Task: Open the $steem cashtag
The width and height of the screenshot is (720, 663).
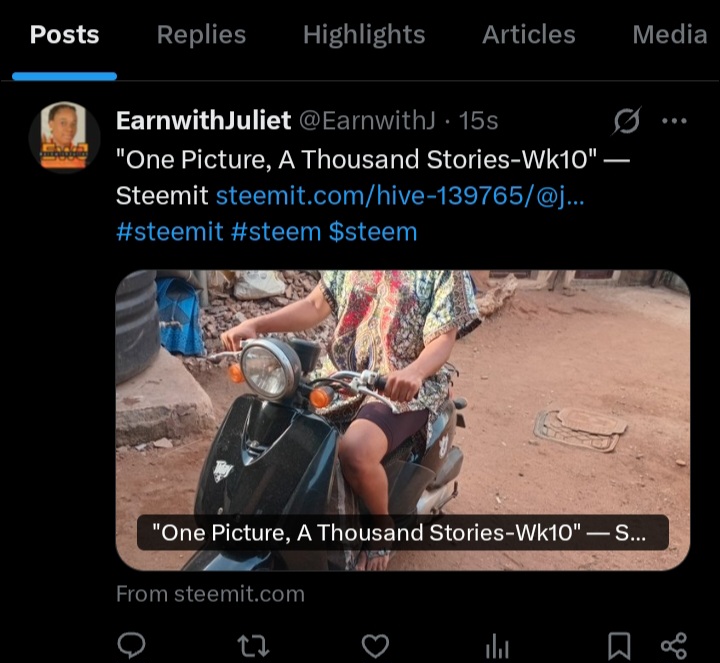Action: pyautogui.click(x=373, y=231)
